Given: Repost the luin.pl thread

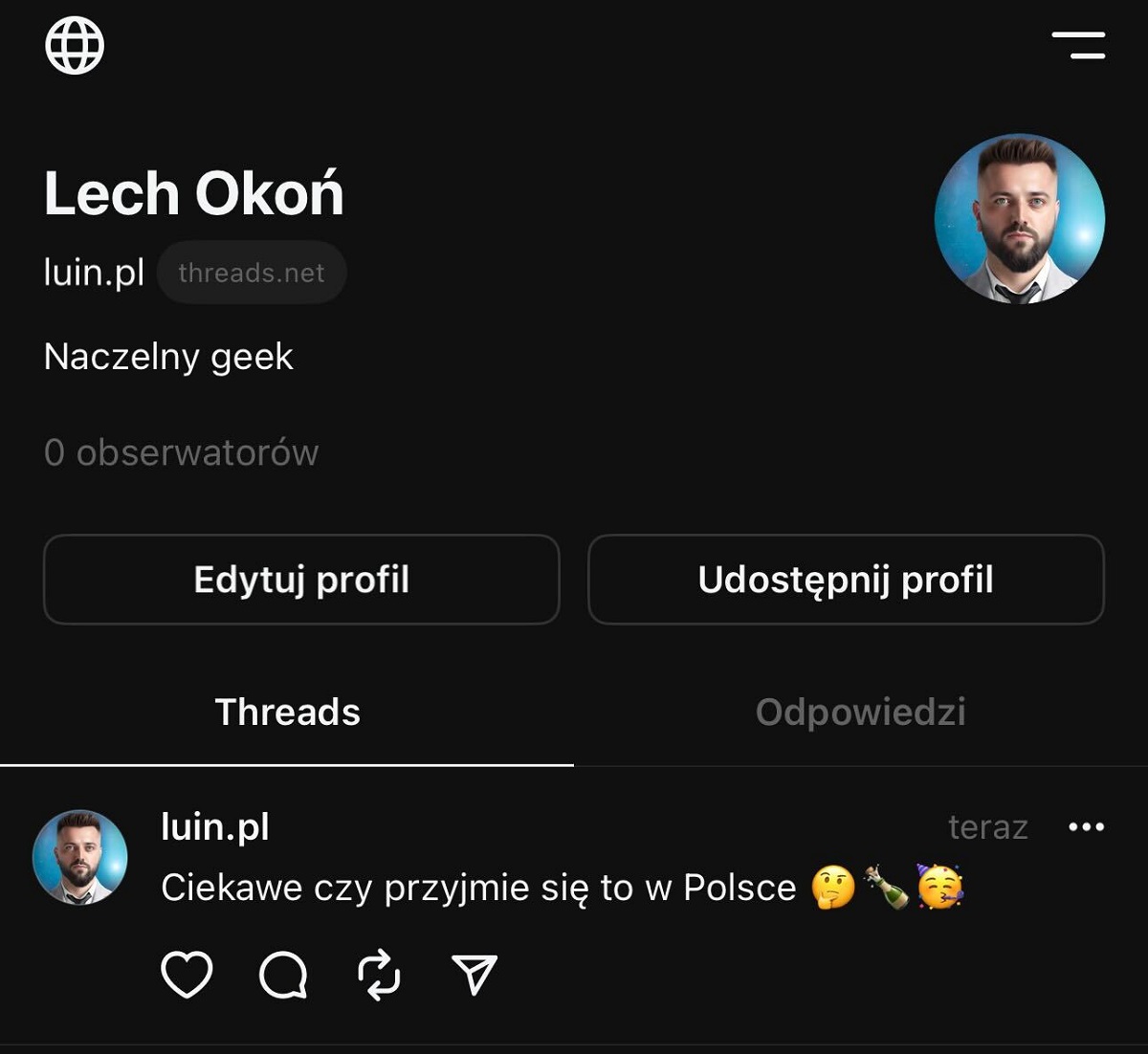Looking at the screenshot, I should [x=379, y=975].
